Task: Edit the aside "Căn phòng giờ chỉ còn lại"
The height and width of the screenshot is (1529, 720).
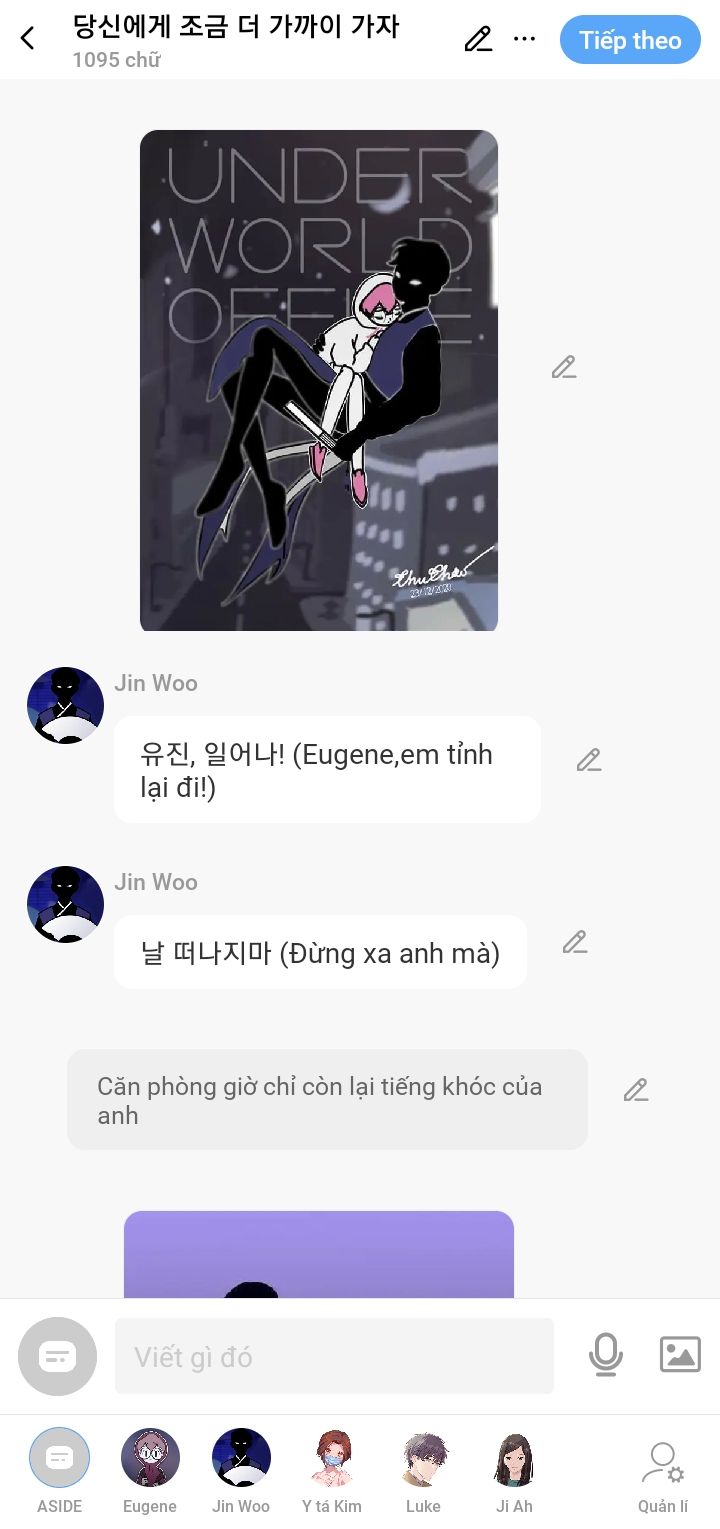Action: tap(636, 1090)
